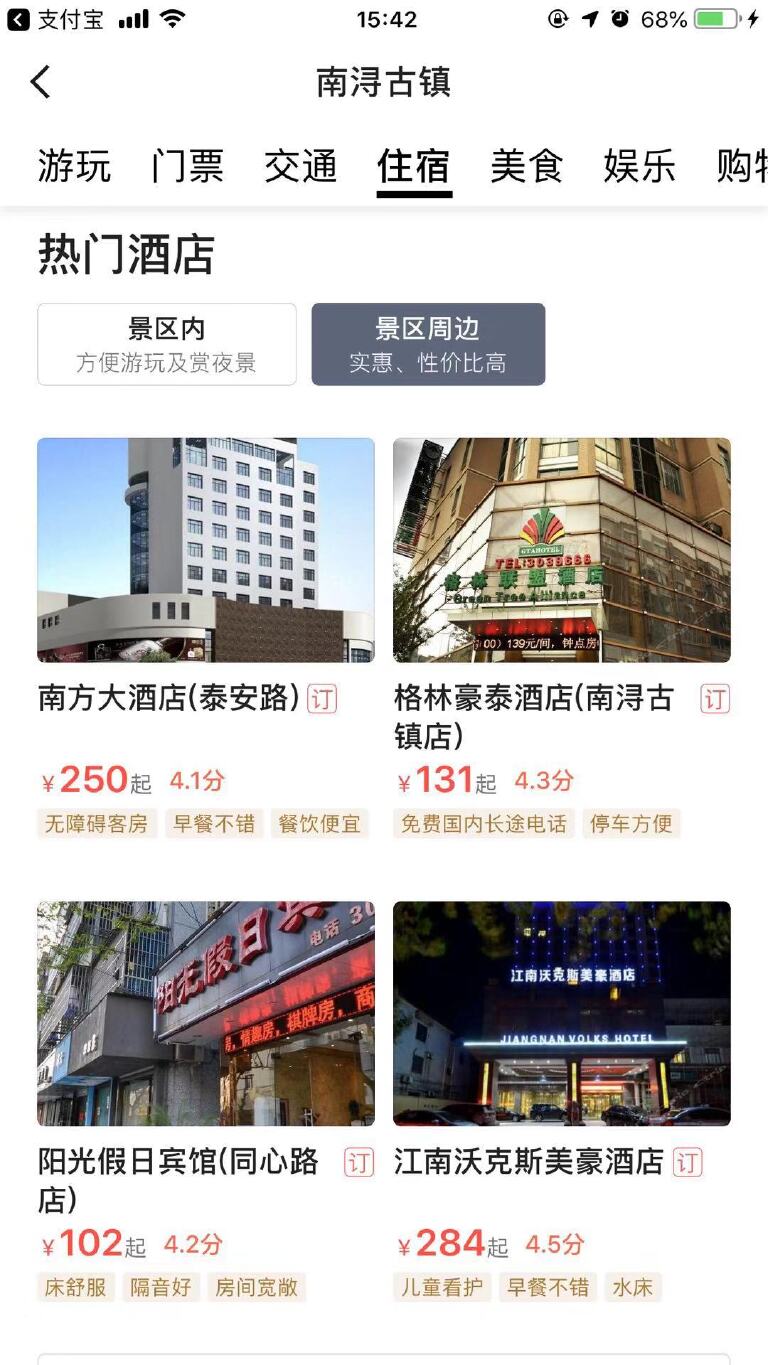Select the 景区内 hotel filter

(x=167, y=344)
